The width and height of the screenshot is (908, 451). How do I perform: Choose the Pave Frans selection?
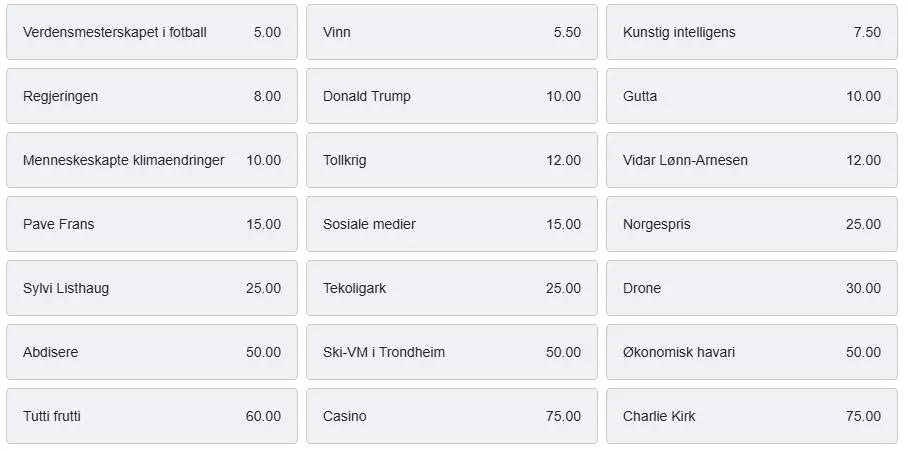pos(152,224)
